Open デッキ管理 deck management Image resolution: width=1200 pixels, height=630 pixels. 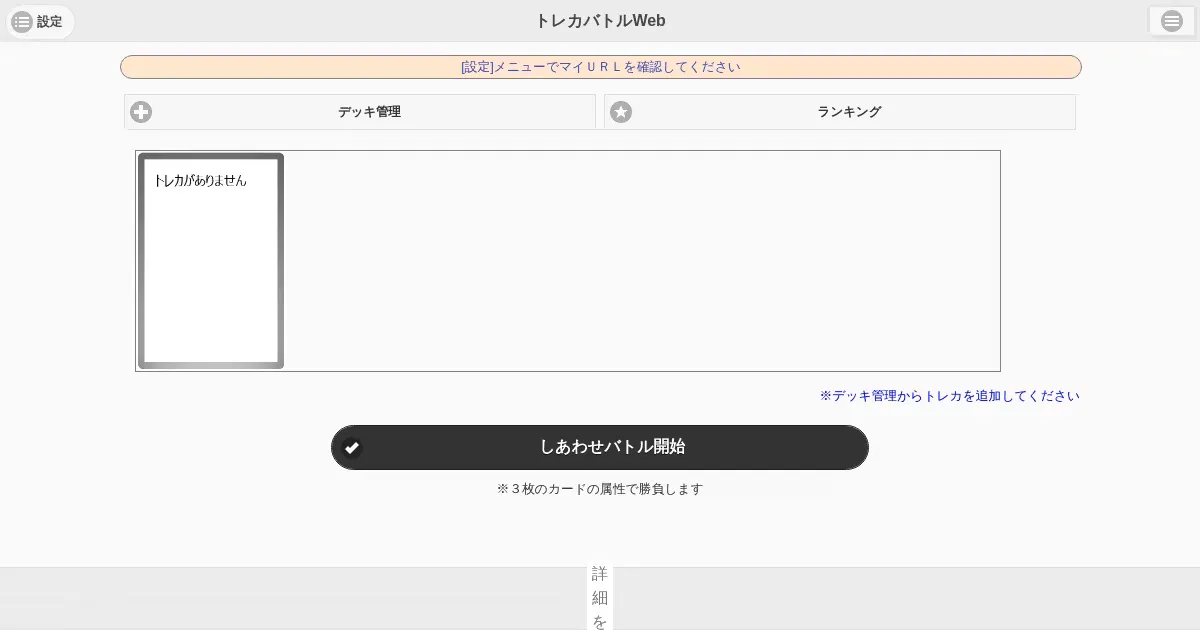360,112
